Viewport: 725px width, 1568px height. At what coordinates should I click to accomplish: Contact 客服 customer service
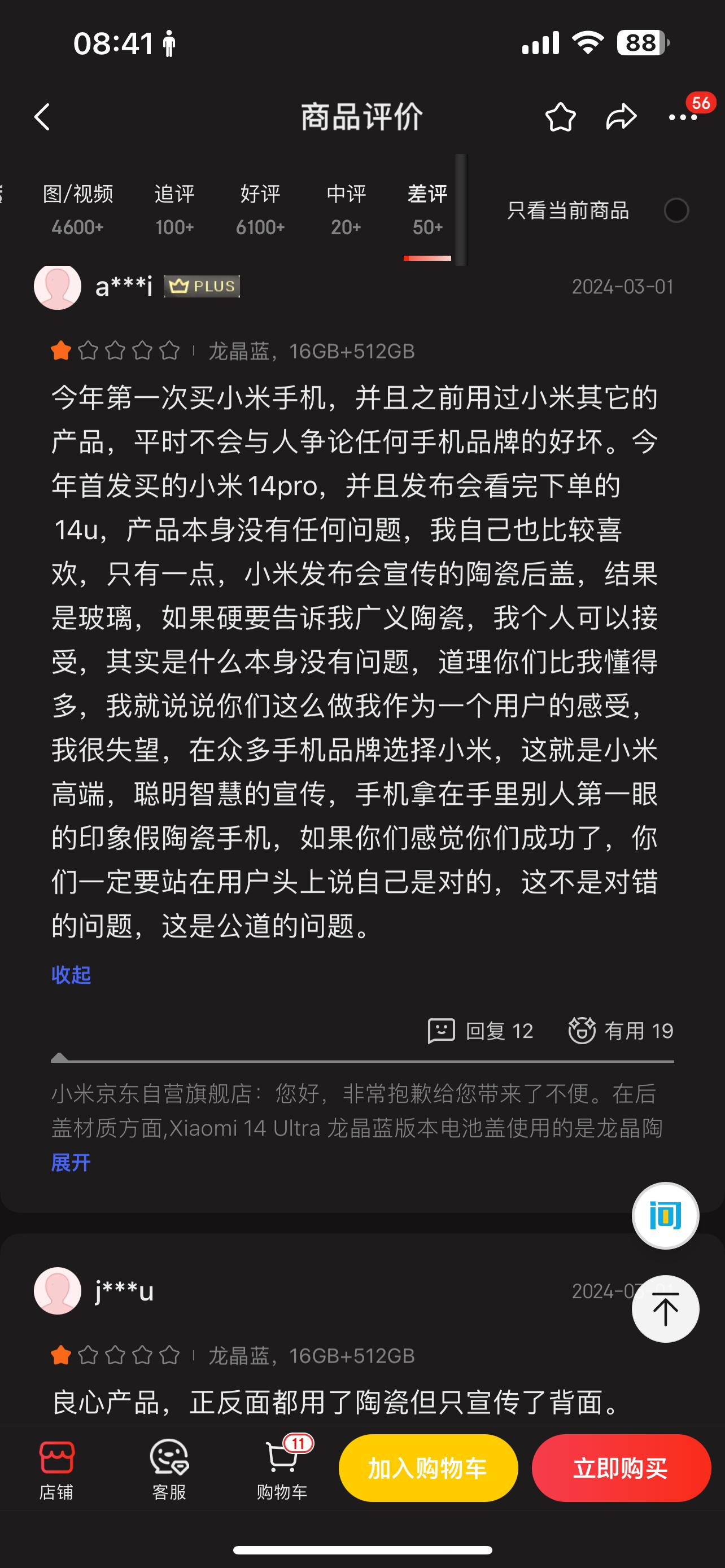(169, 1469)
